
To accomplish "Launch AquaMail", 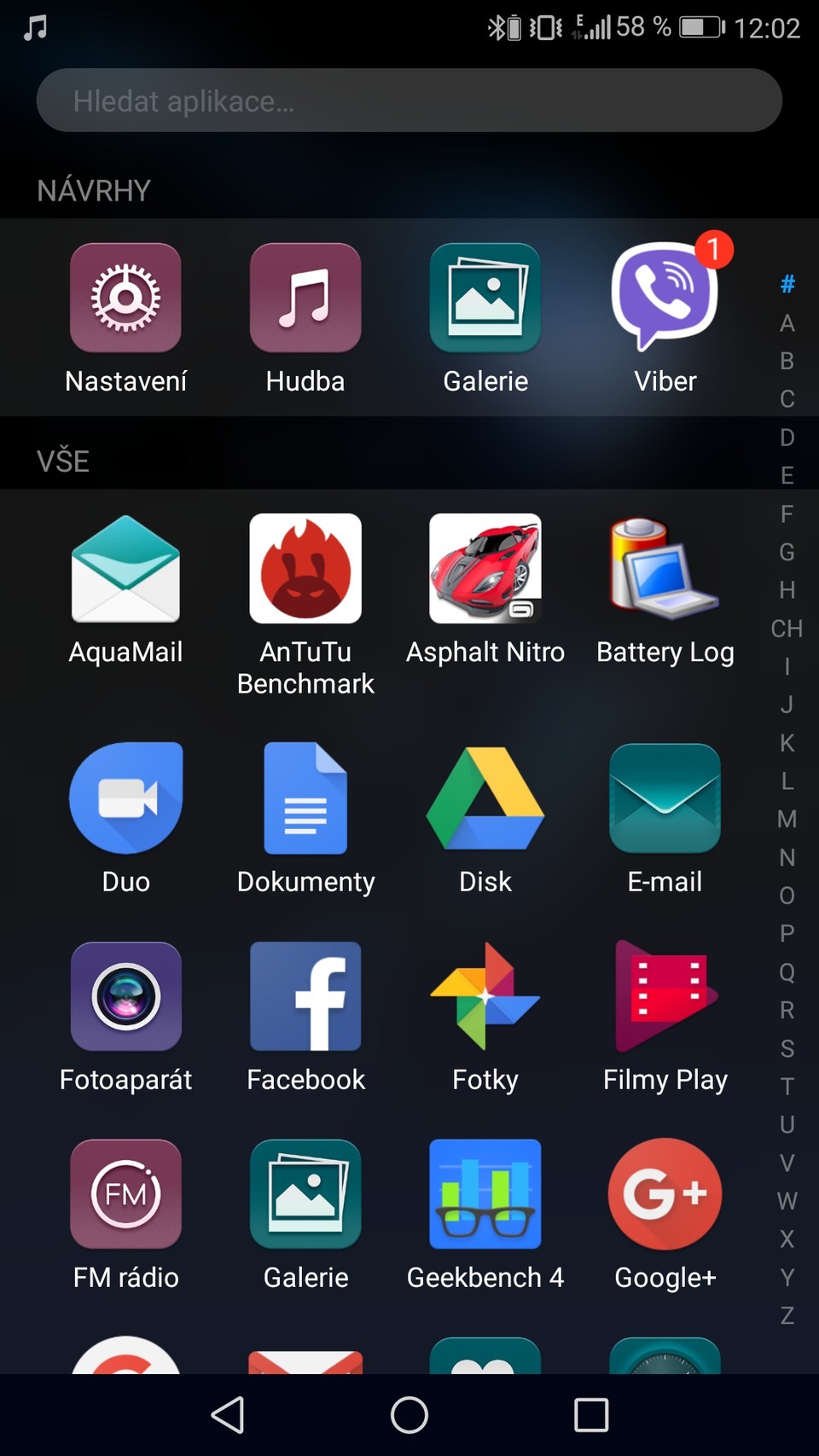I will (125, 569).
